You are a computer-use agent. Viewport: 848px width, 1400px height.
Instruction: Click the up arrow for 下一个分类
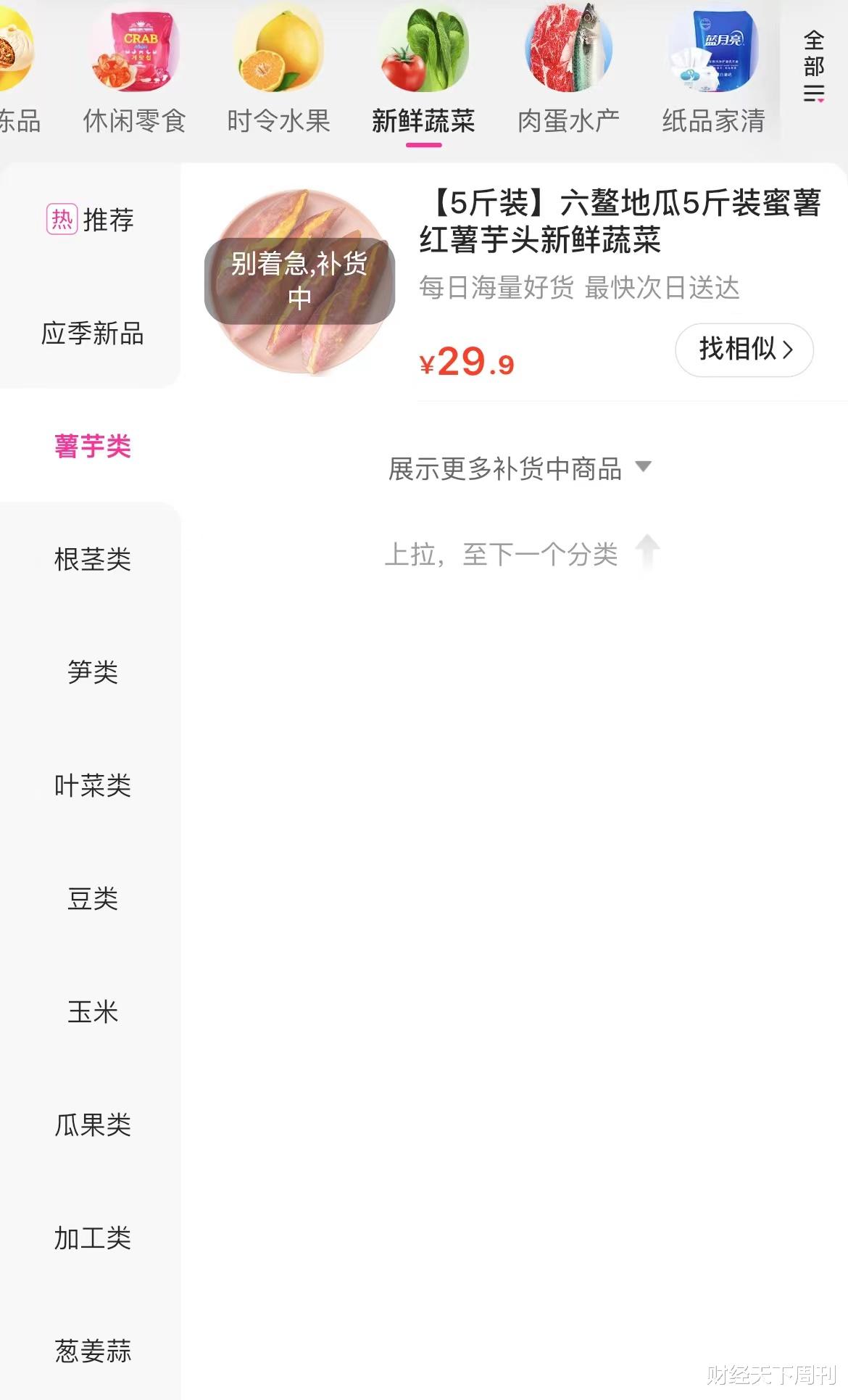click(647, 554)
